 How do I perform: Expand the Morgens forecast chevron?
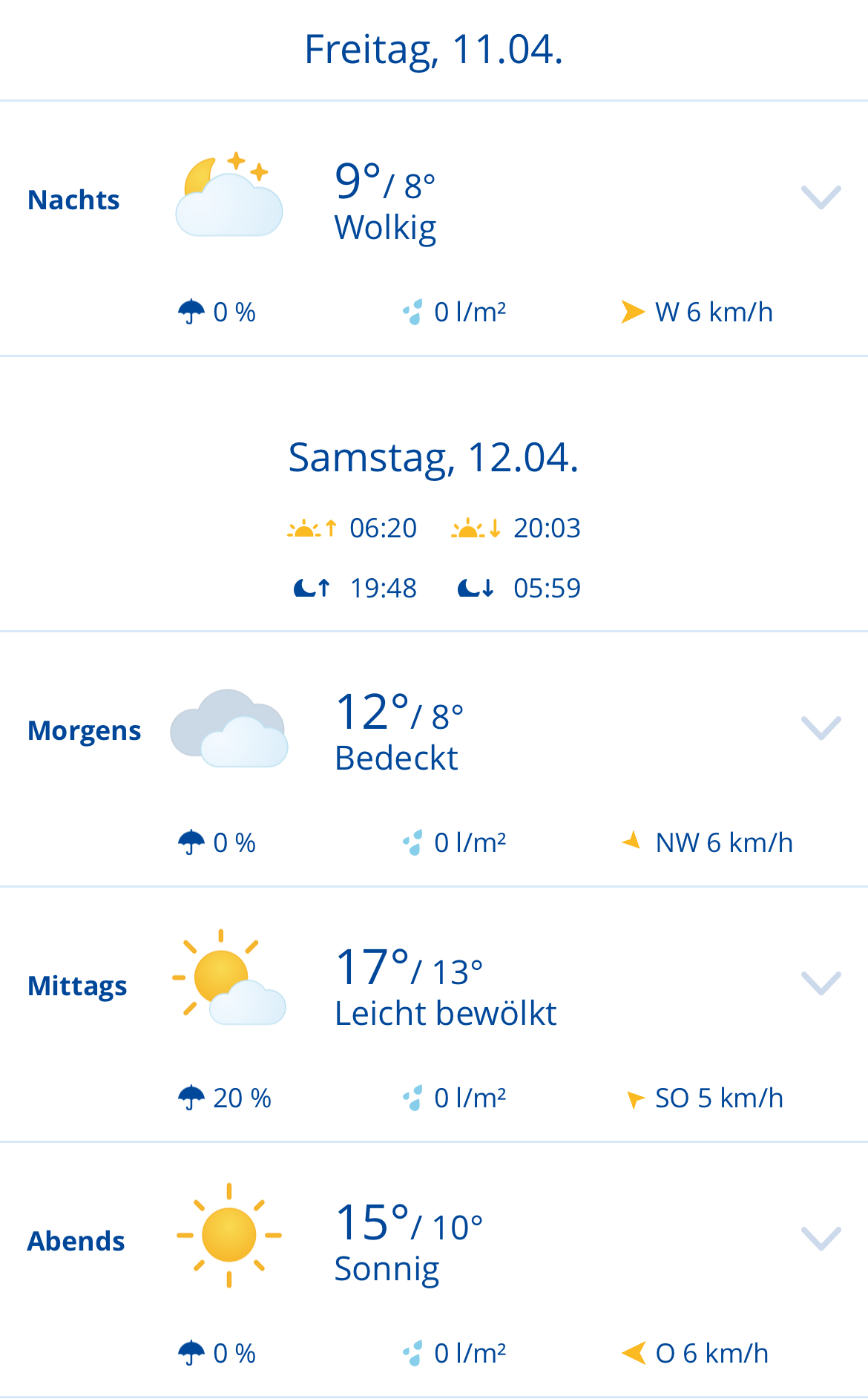tap(821, 728)
